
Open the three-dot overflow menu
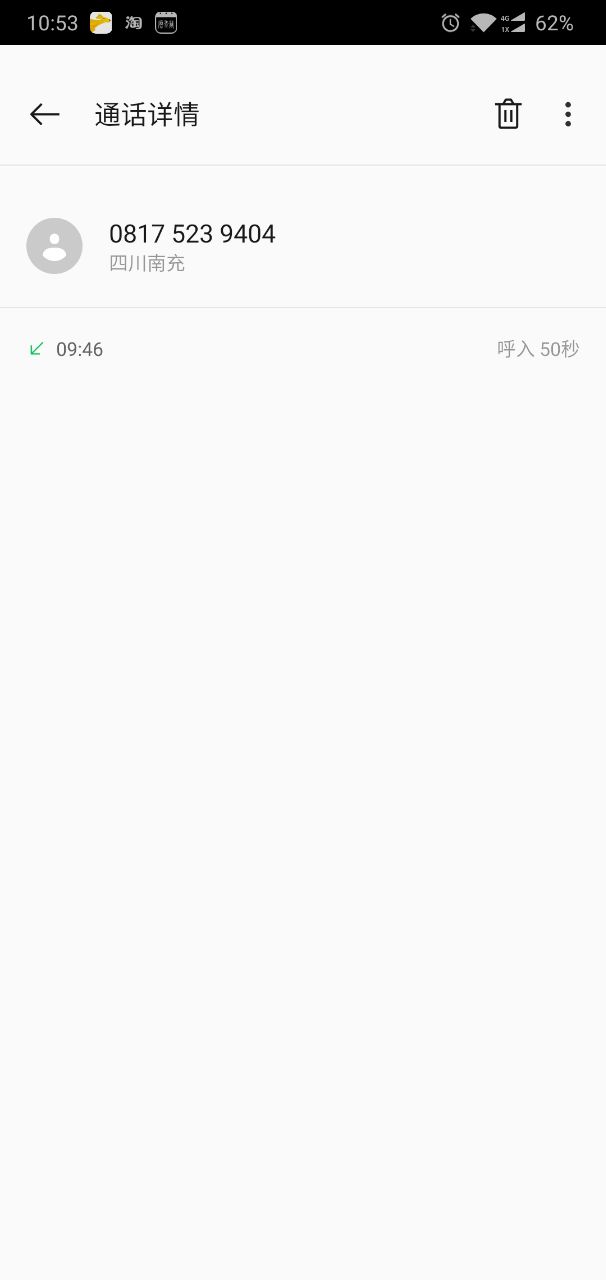[568, 115]
